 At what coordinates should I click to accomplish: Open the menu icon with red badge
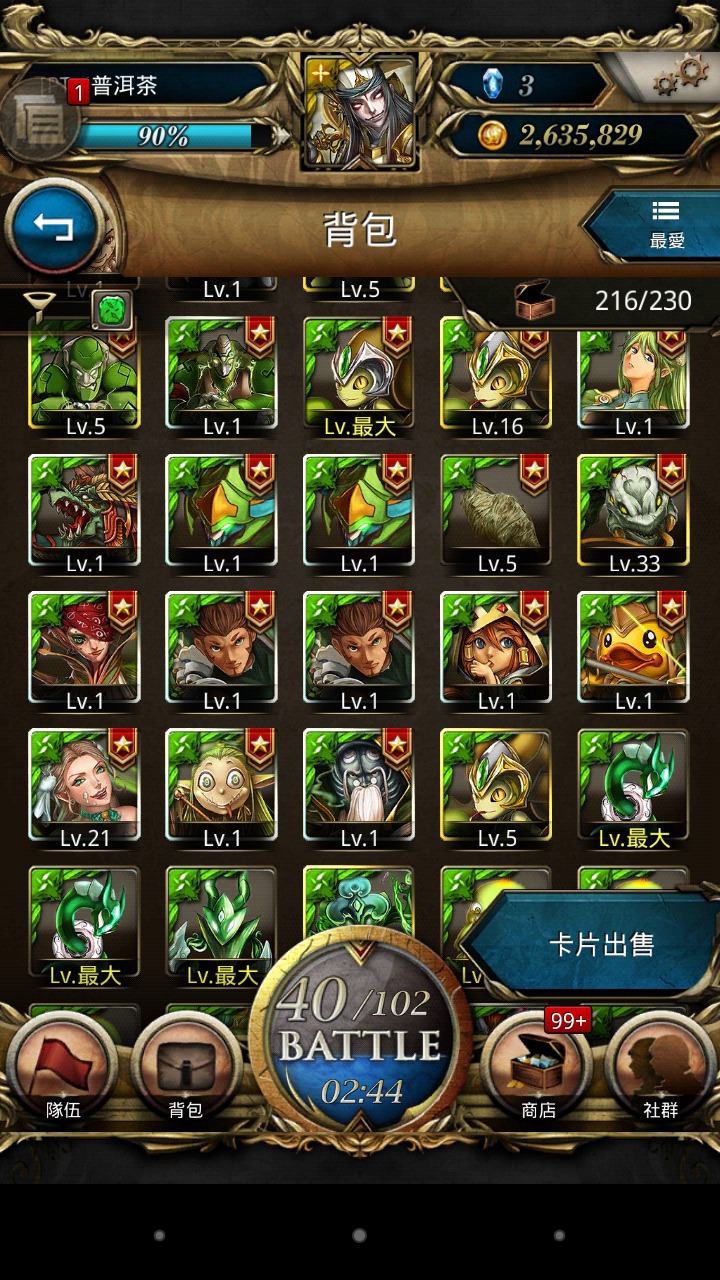[40, 120]
